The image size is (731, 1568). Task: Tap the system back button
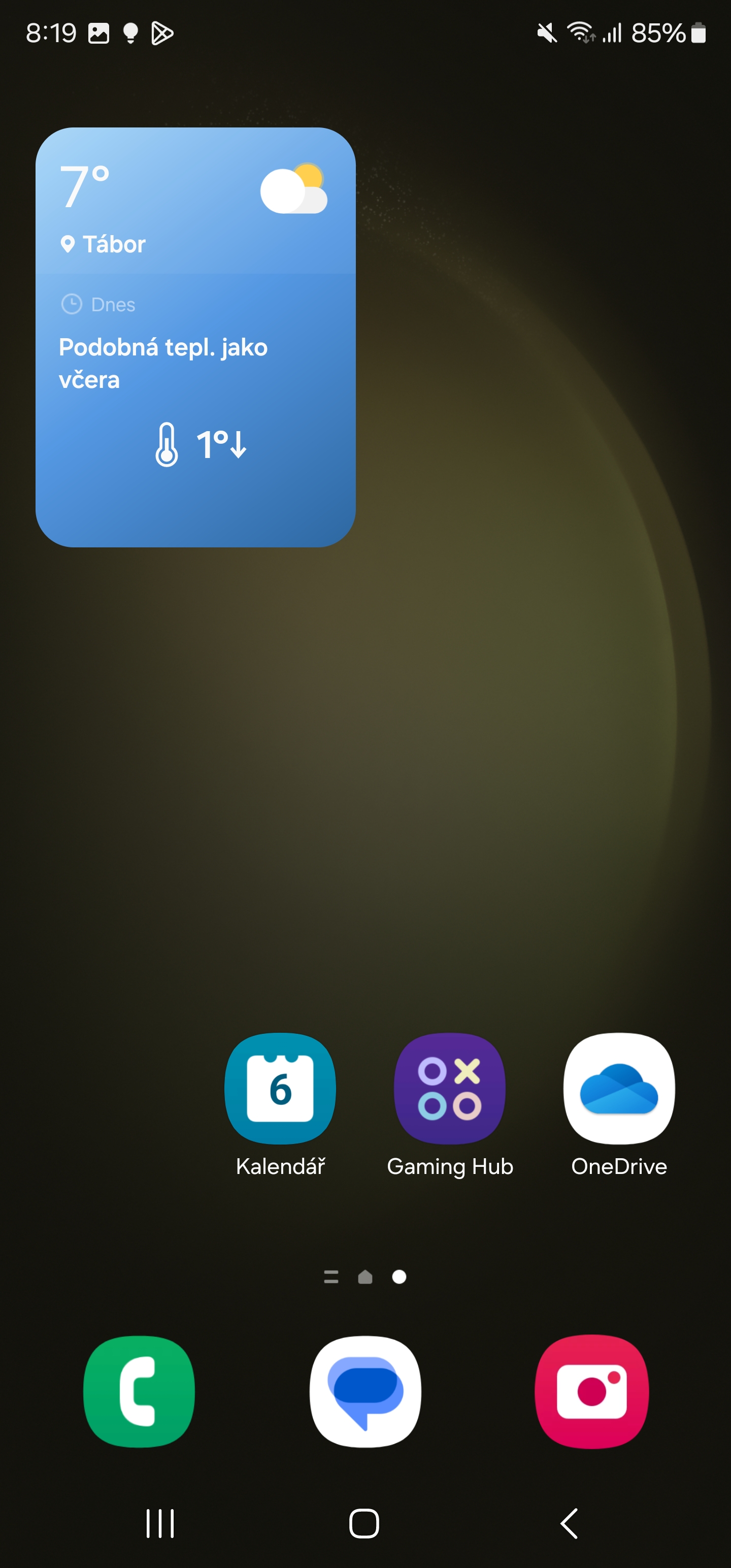(x=569, y=1523)
